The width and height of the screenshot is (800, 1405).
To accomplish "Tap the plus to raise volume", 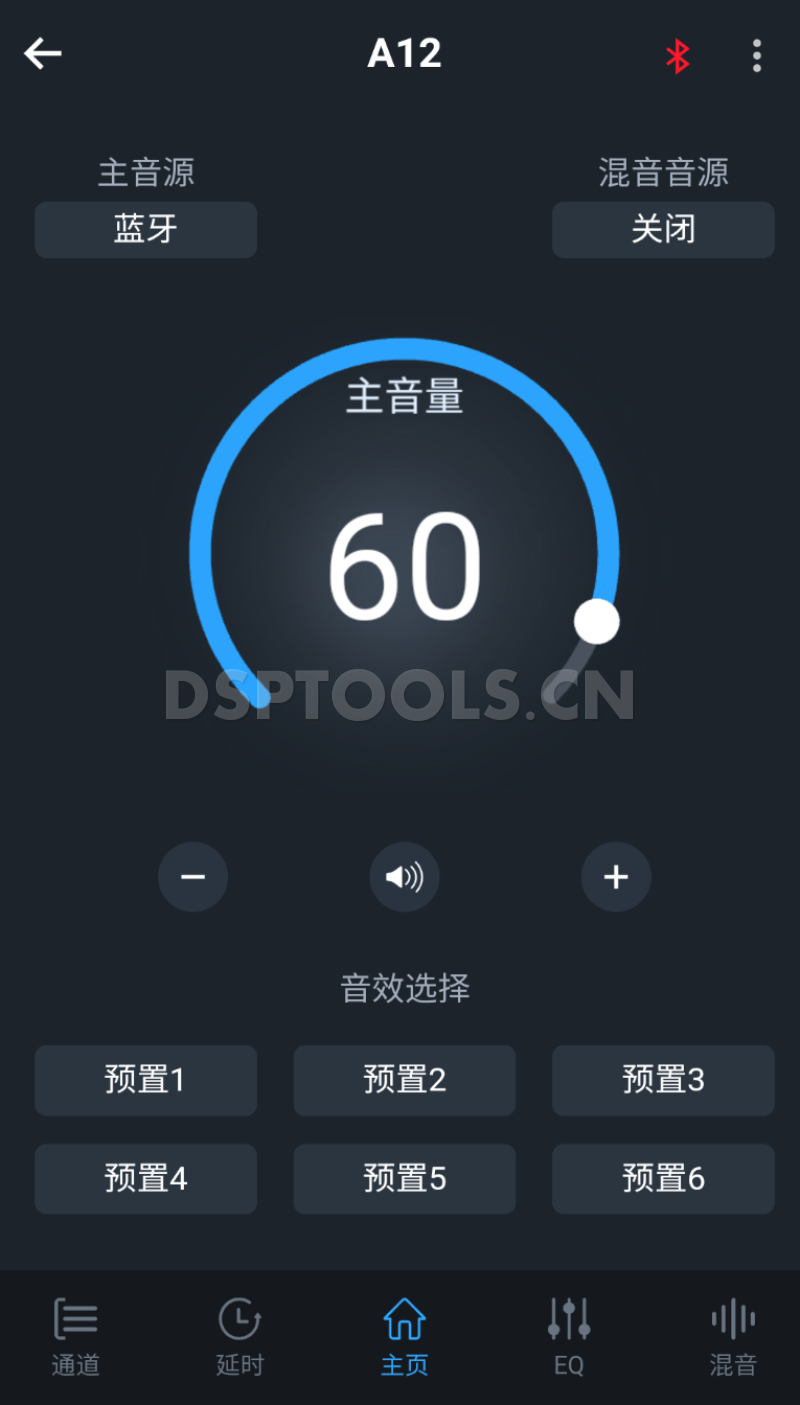I will pos(616,877).
